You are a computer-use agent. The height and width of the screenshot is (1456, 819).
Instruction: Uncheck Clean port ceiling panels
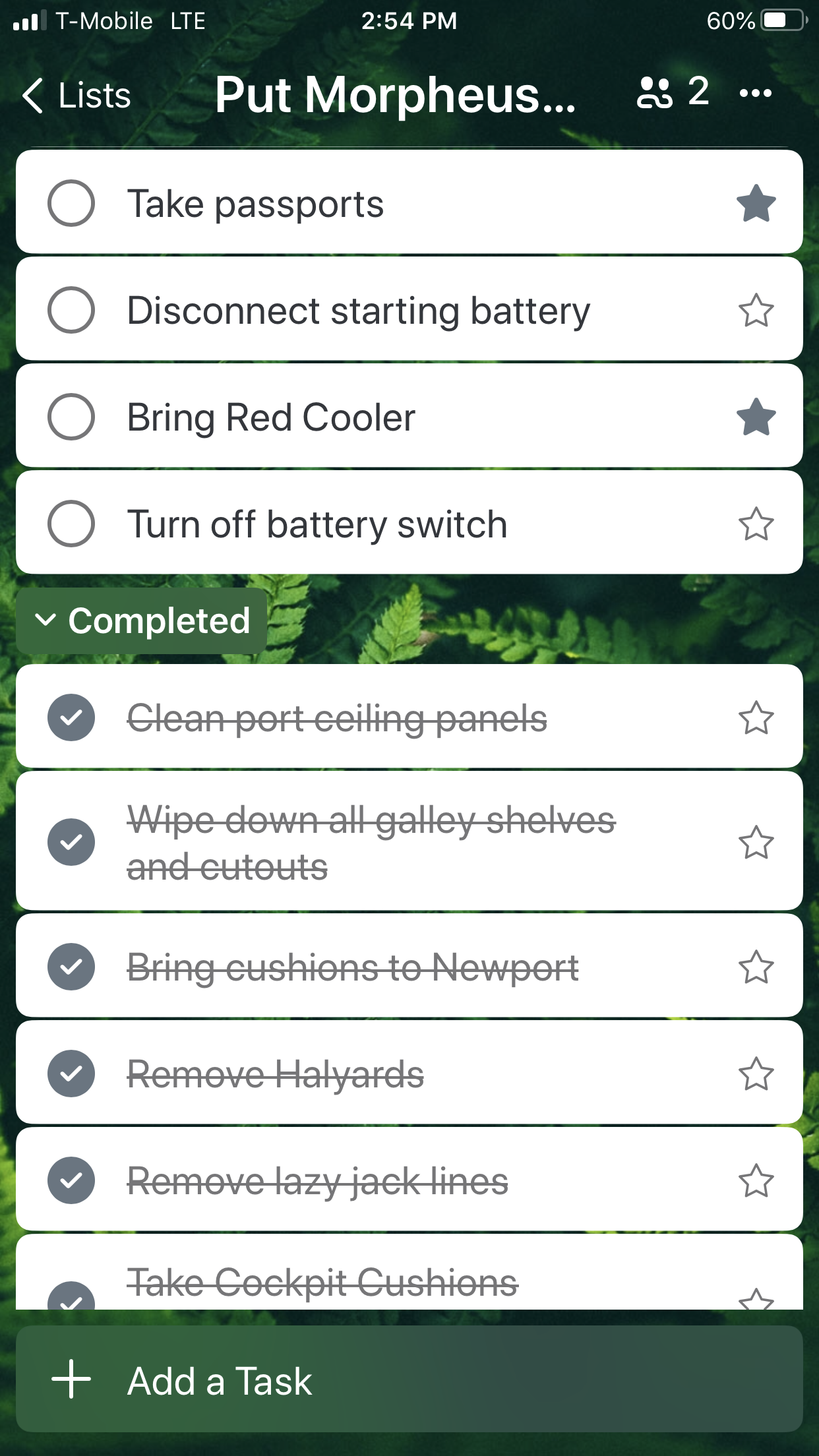(x=71, y=717)
